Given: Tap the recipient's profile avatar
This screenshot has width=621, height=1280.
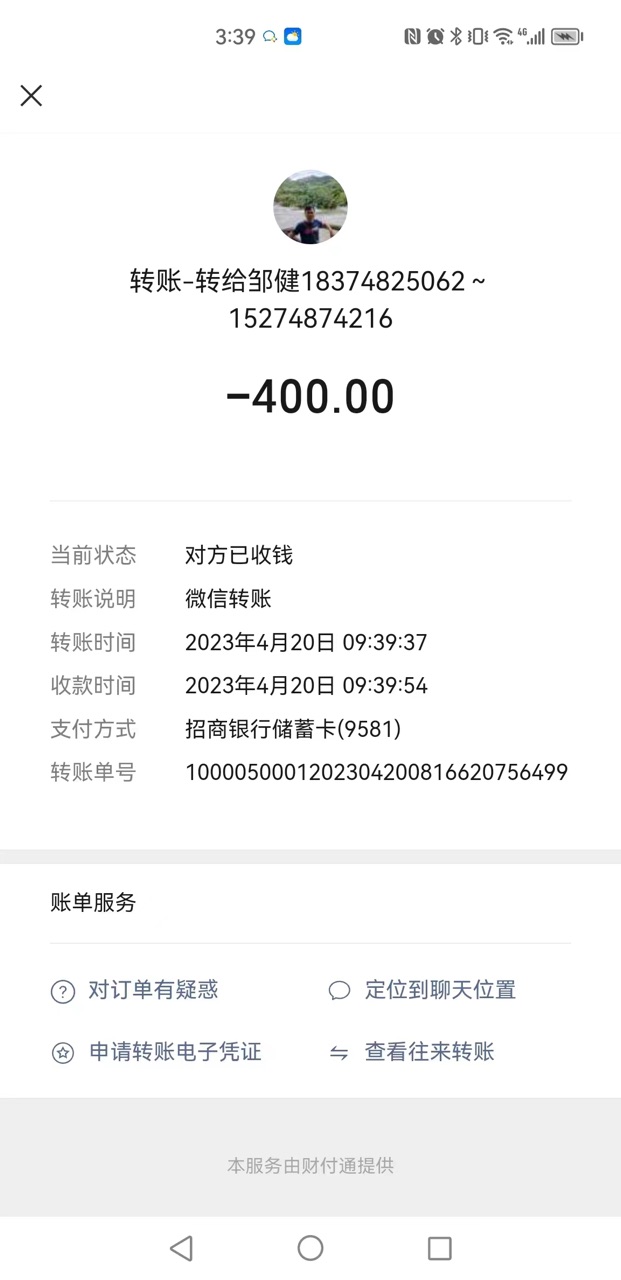Looking at the screenshot, I should (x=310, y=207).
